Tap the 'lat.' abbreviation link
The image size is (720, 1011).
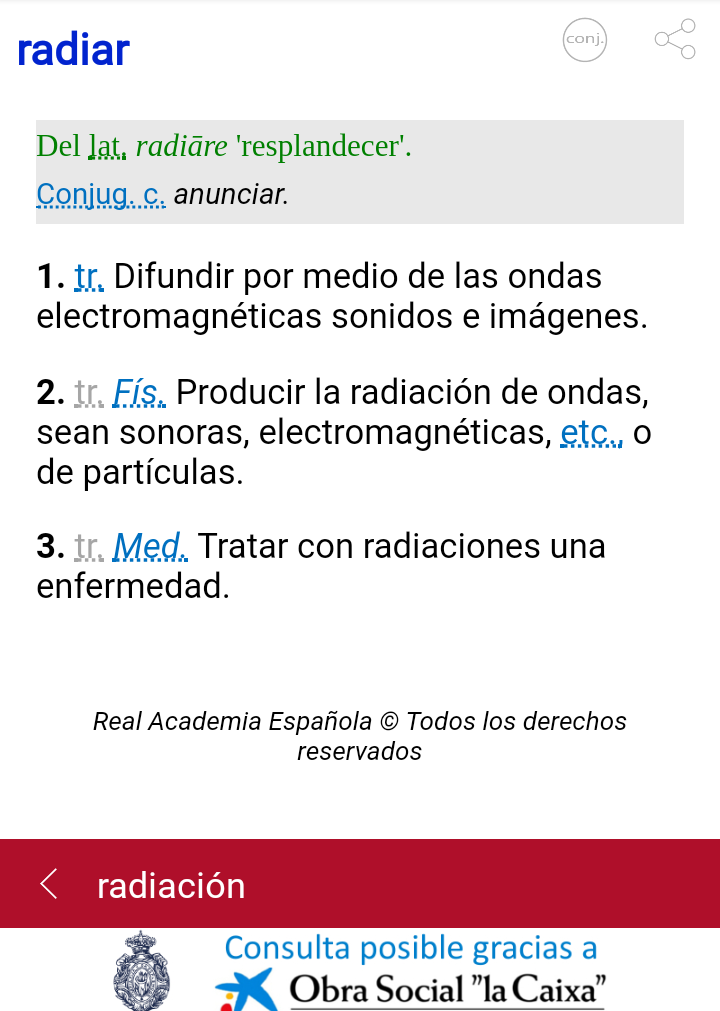[106, 147]
